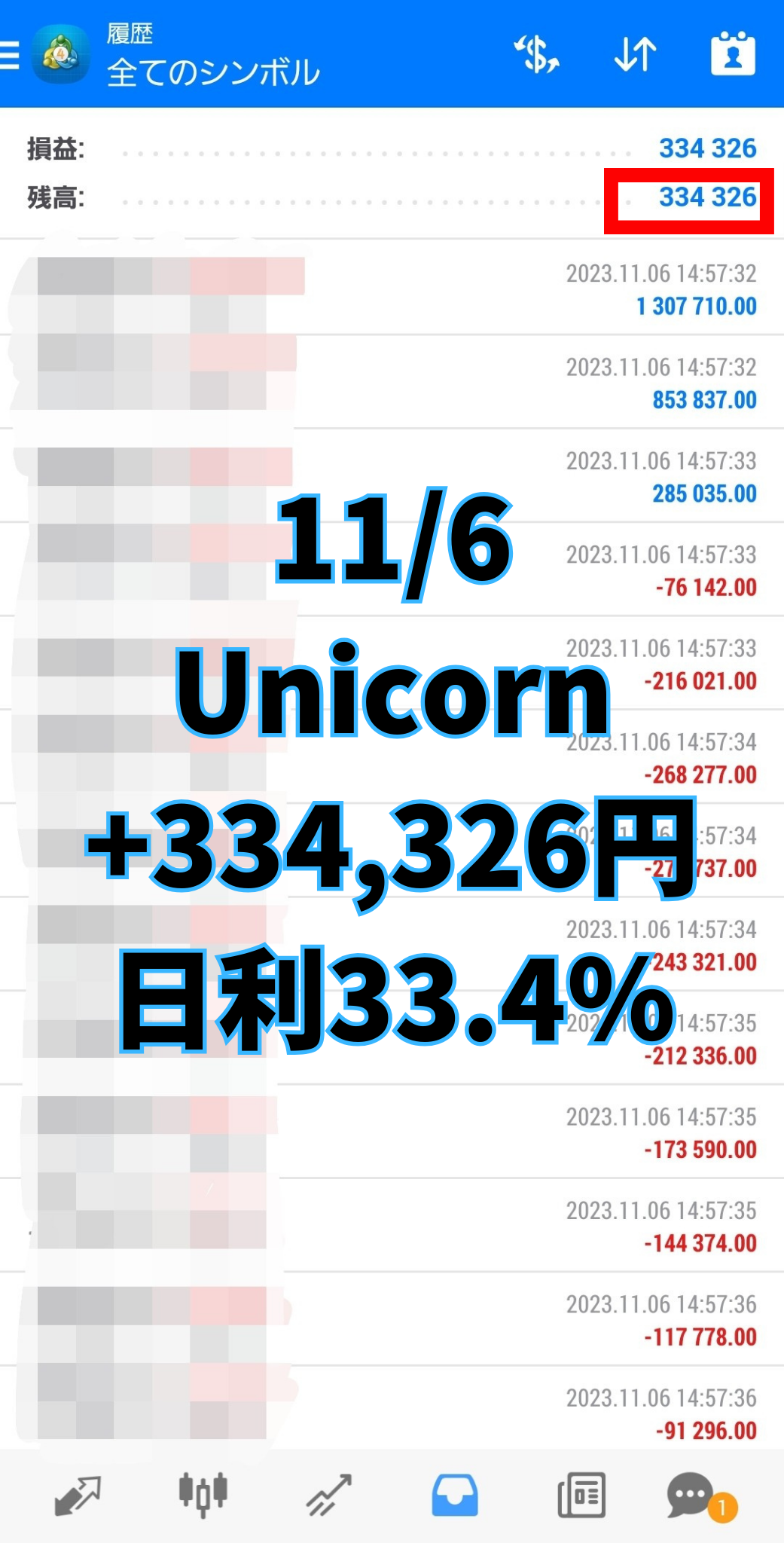The height and width of the screenshot is (1543, 784).
Task: Open the hamburger drawer menu
Action: 11,54
